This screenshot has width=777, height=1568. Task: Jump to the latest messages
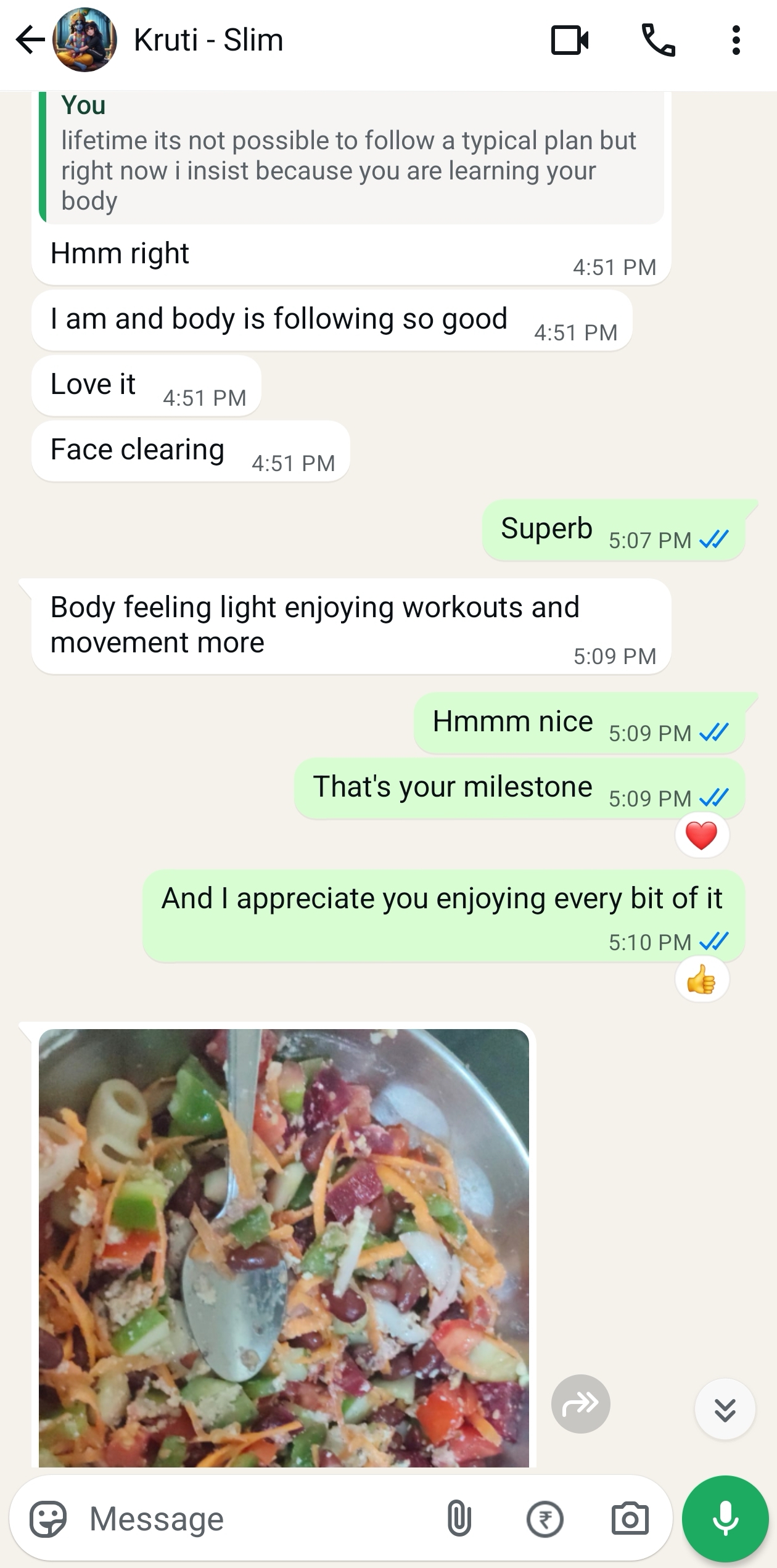725,1409
